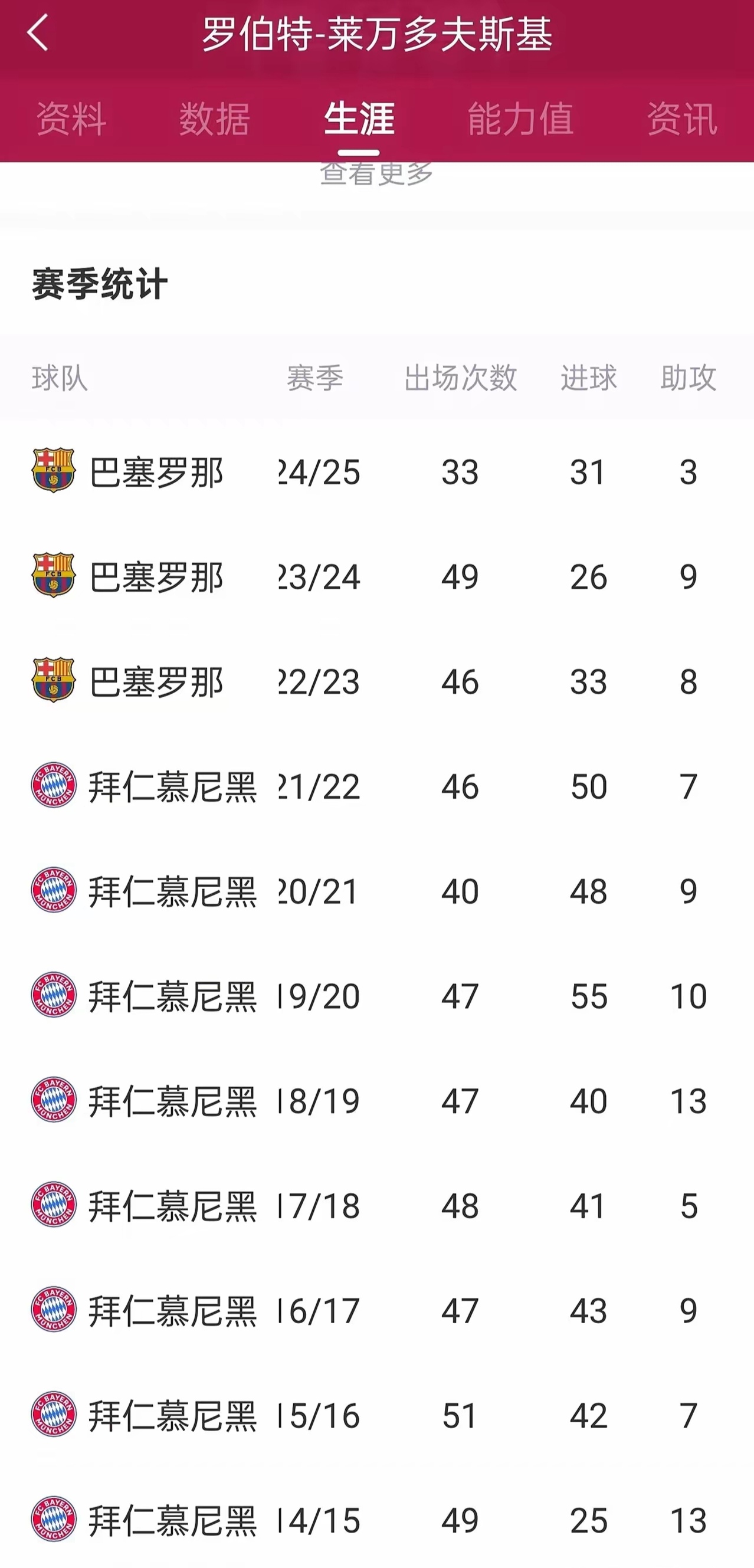Switch to the 资料 tab
754x1568 pixels.
click(x=71, y=120)
